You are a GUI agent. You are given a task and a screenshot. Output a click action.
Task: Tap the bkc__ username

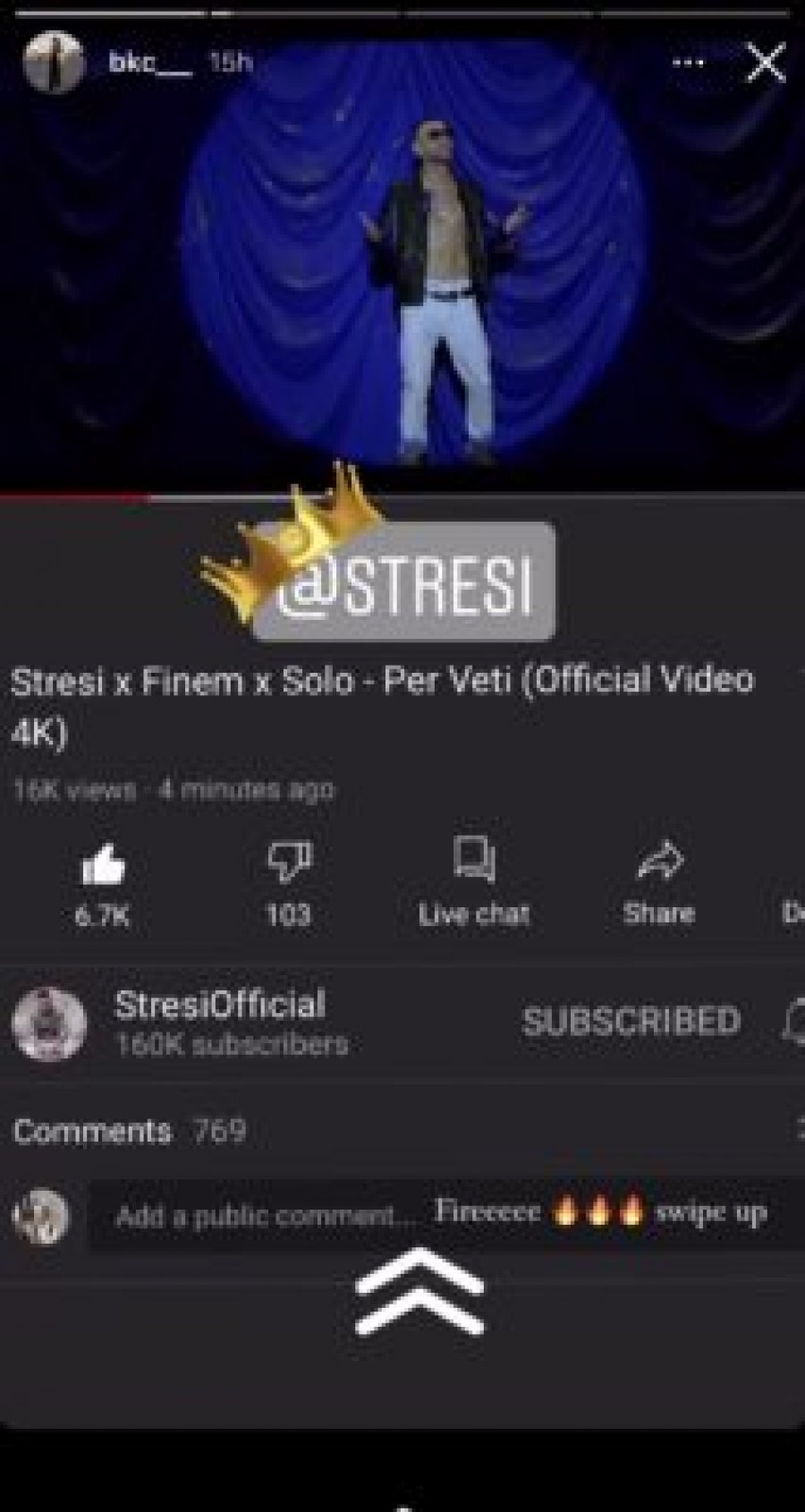click(149, 62)
